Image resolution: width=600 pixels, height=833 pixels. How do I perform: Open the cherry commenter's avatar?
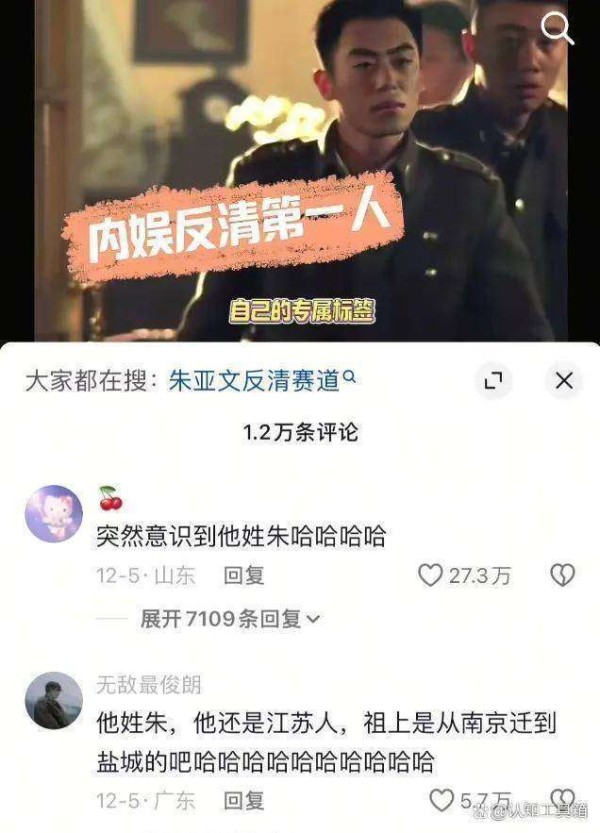click(x=52, y=514)
